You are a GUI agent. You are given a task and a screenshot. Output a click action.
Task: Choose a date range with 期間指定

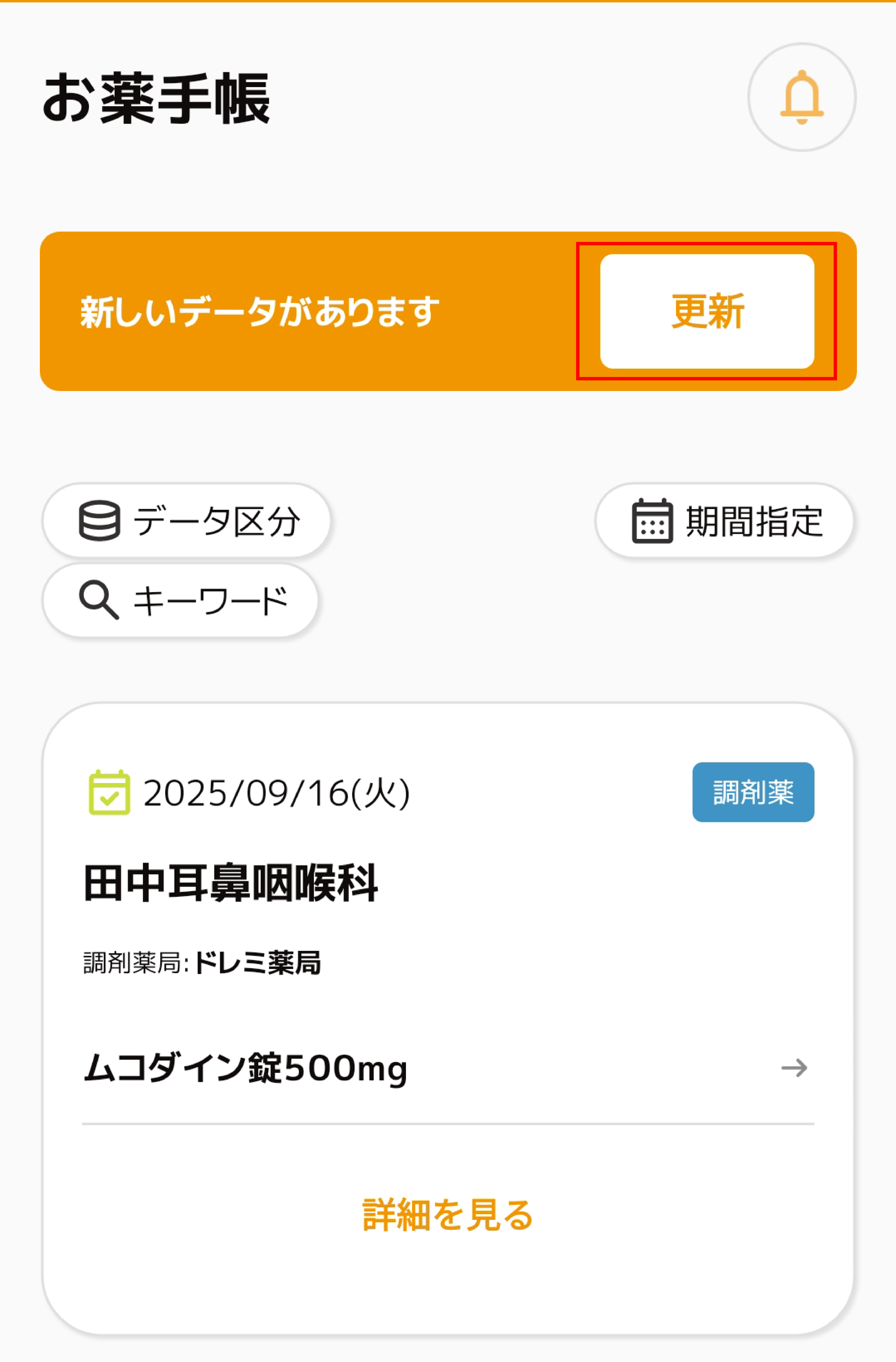tap(724, 521)
